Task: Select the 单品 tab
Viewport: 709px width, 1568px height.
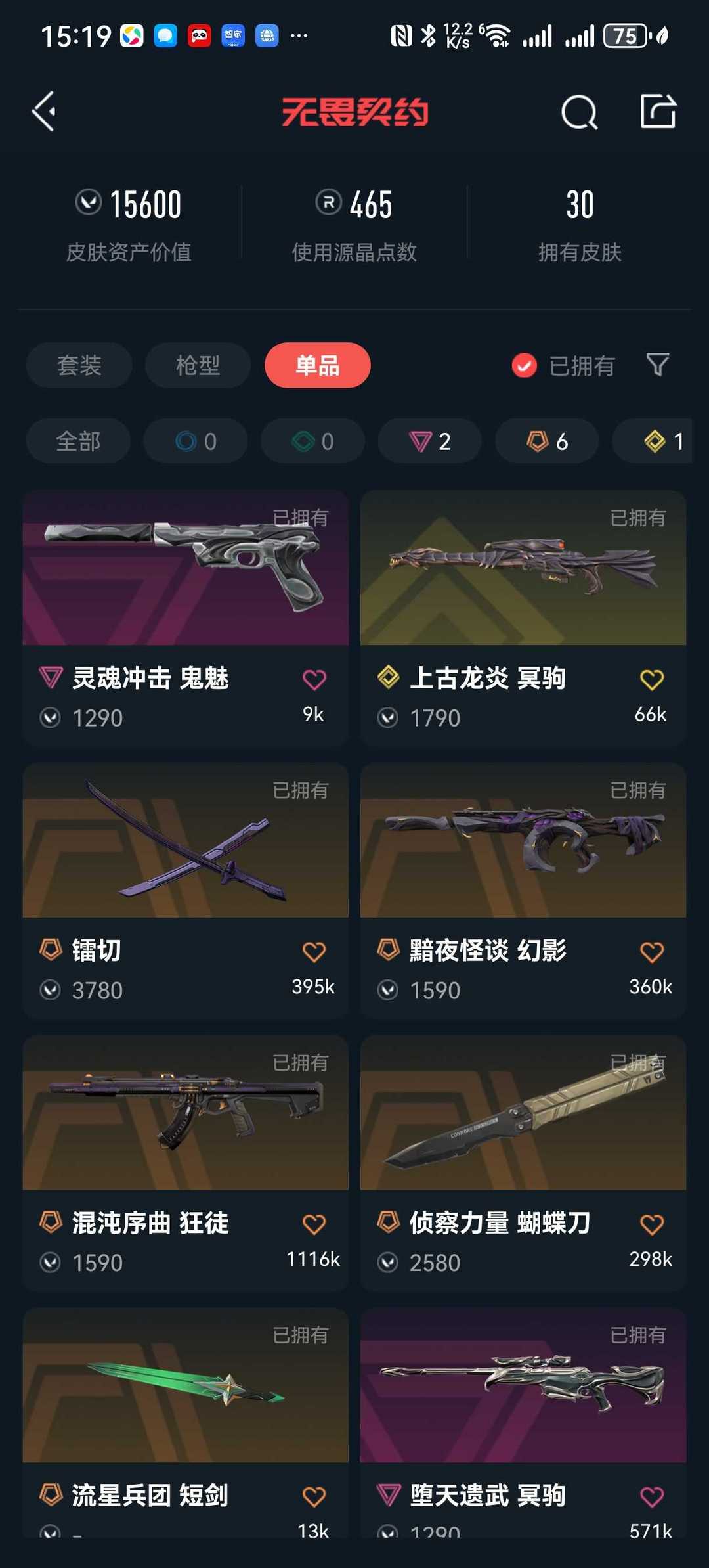Action: tap(317, 365)
